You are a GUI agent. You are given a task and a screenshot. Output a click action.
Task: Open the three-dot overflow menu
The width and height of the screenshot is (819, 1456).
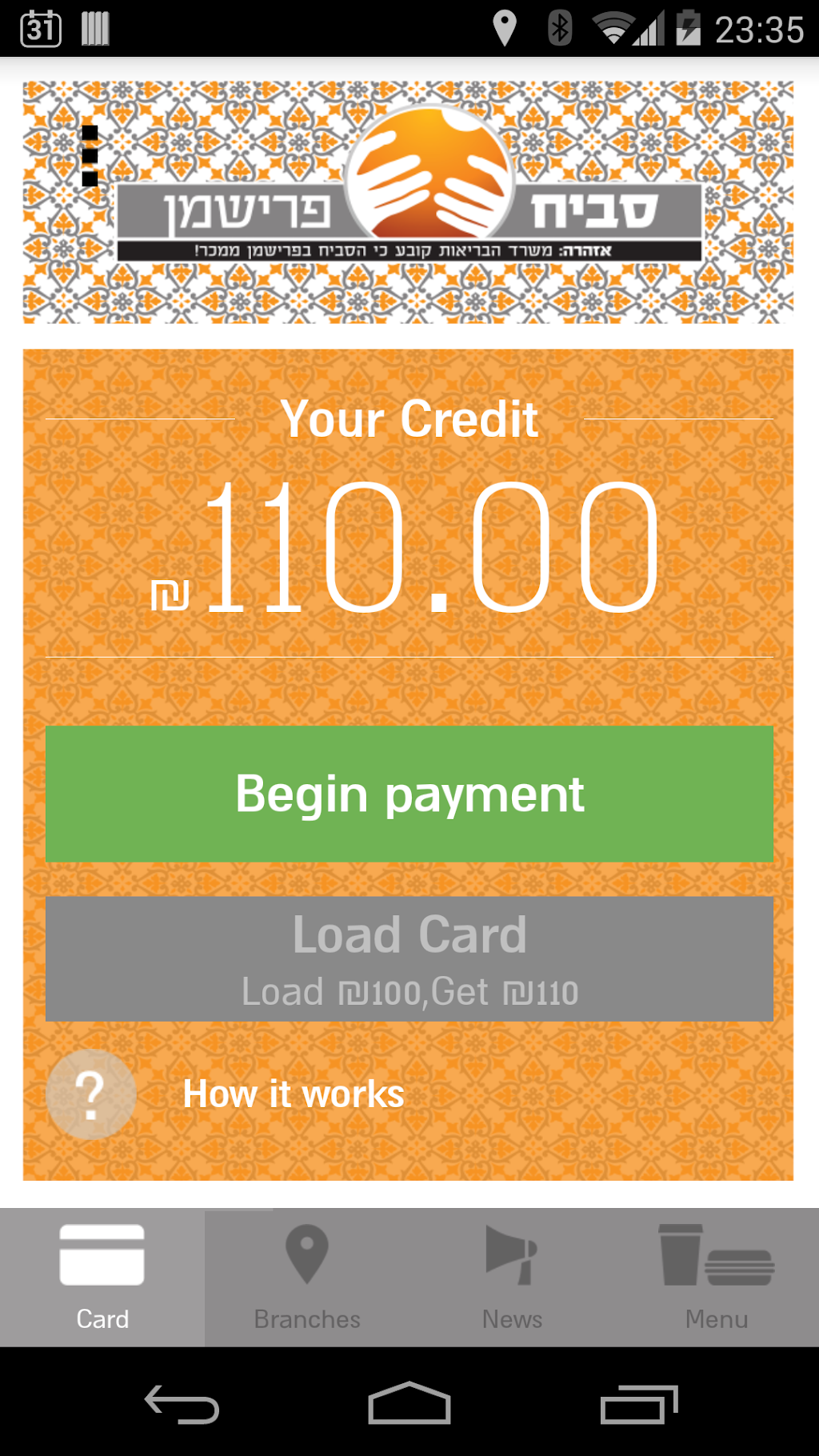(x=90, y=156)
